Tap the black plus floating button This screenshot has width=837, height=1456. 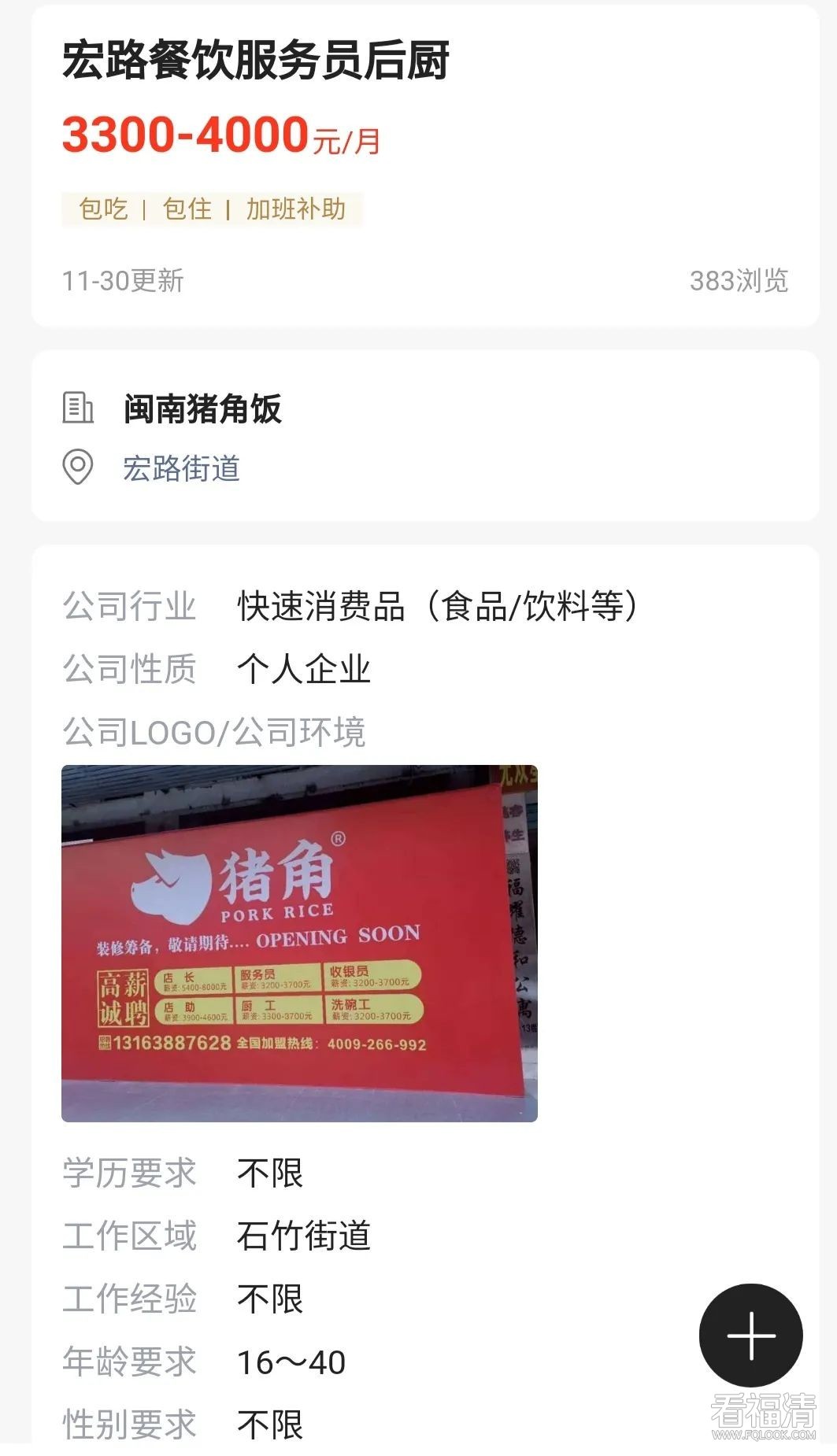point(750,1335)
